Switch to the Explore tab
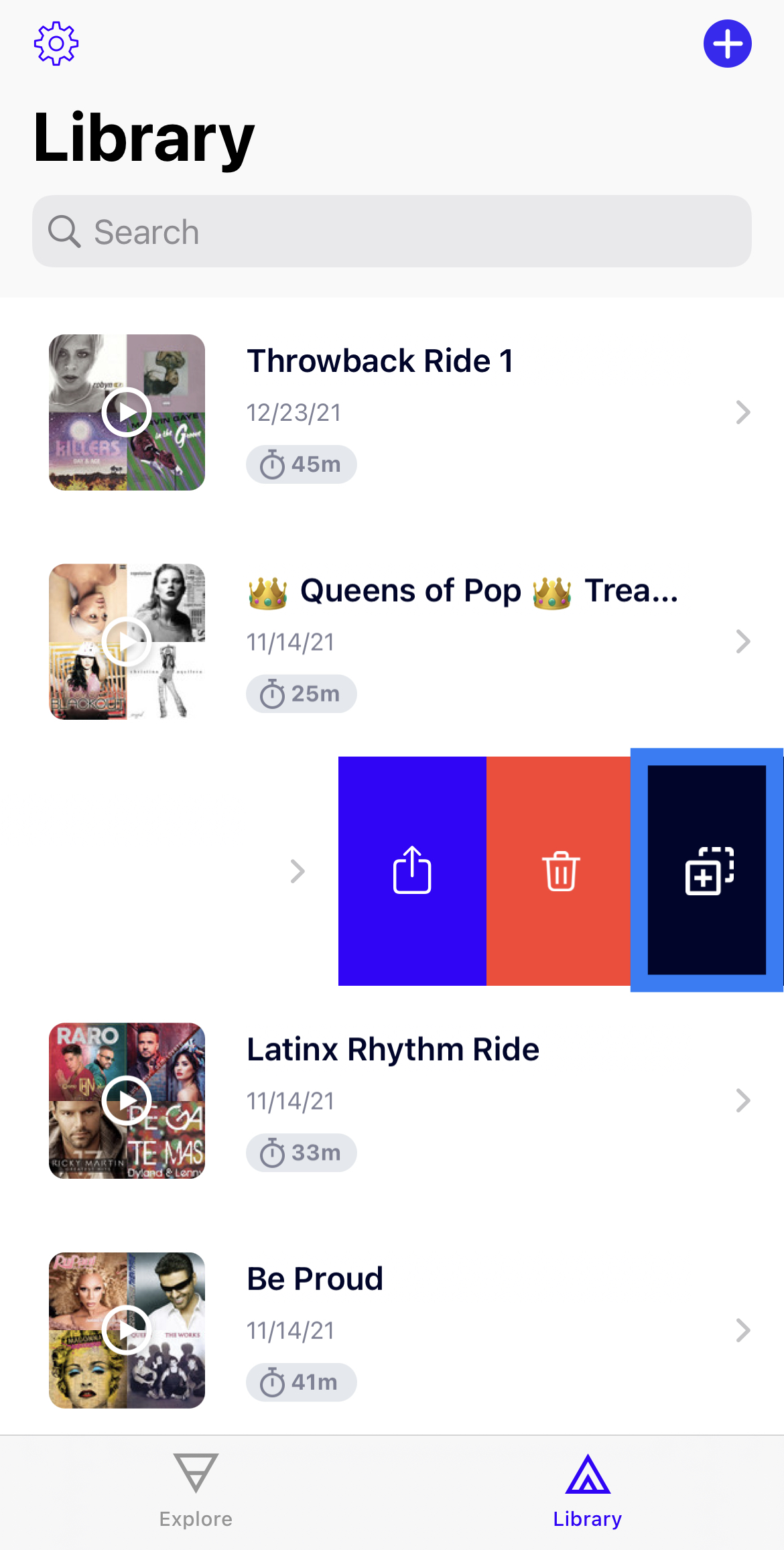784x1550 pixels. [x=196, y=1492]
